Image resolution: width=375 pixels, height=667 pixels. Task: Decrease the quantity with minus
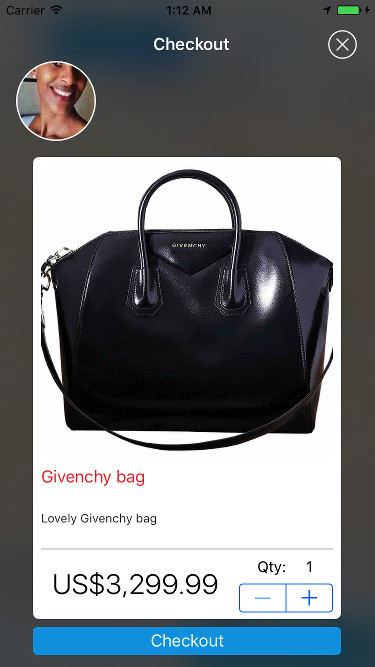point(262,598)
